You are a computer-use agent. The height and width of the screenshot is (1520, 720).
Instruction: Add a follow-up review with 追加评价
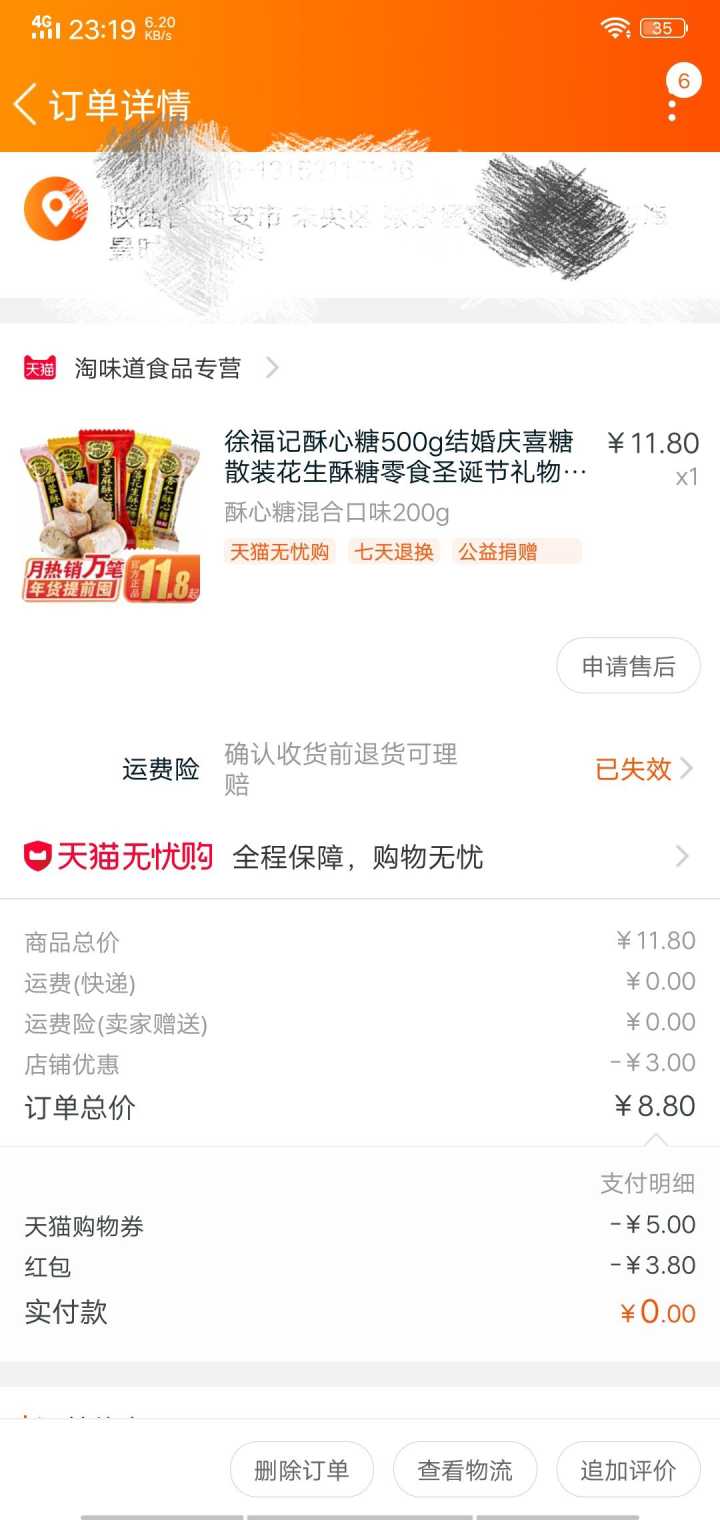click(x=628, y=1470)
